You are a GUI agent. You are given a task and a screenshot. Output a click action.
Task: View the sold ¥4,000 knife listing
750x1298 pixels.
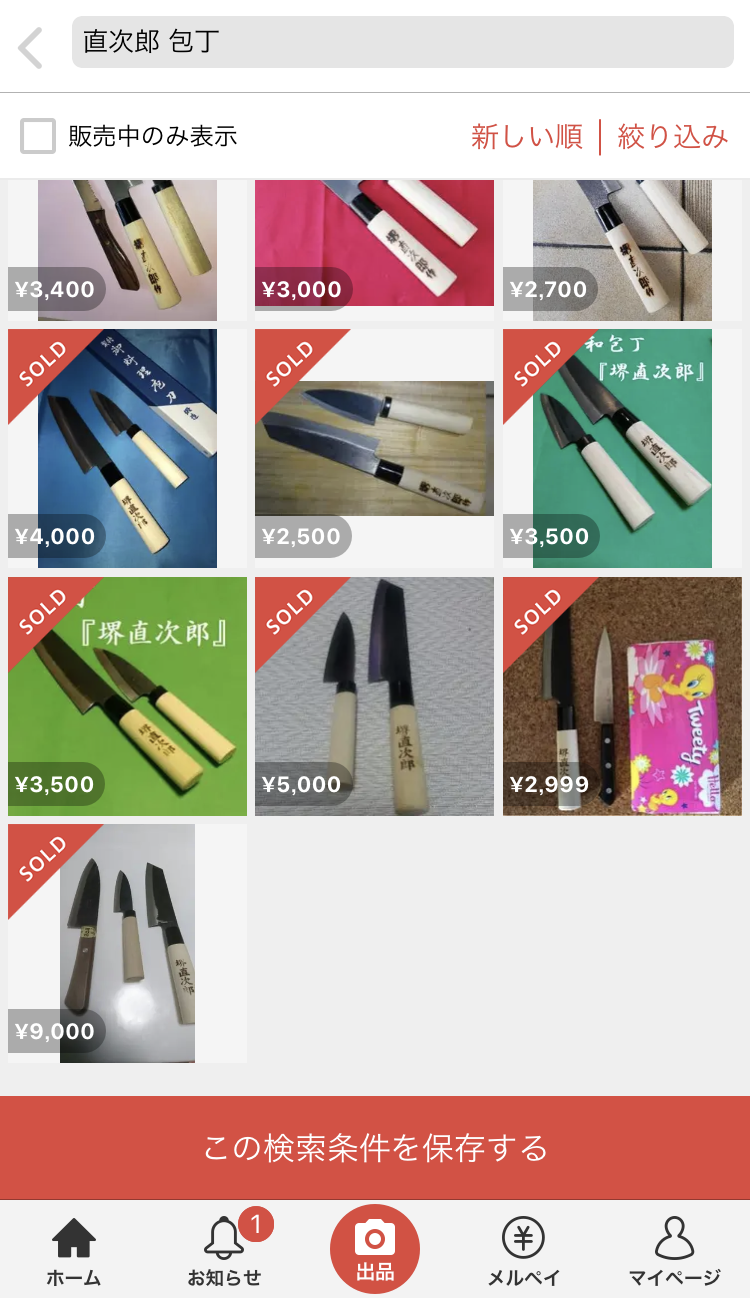(127, 448)
